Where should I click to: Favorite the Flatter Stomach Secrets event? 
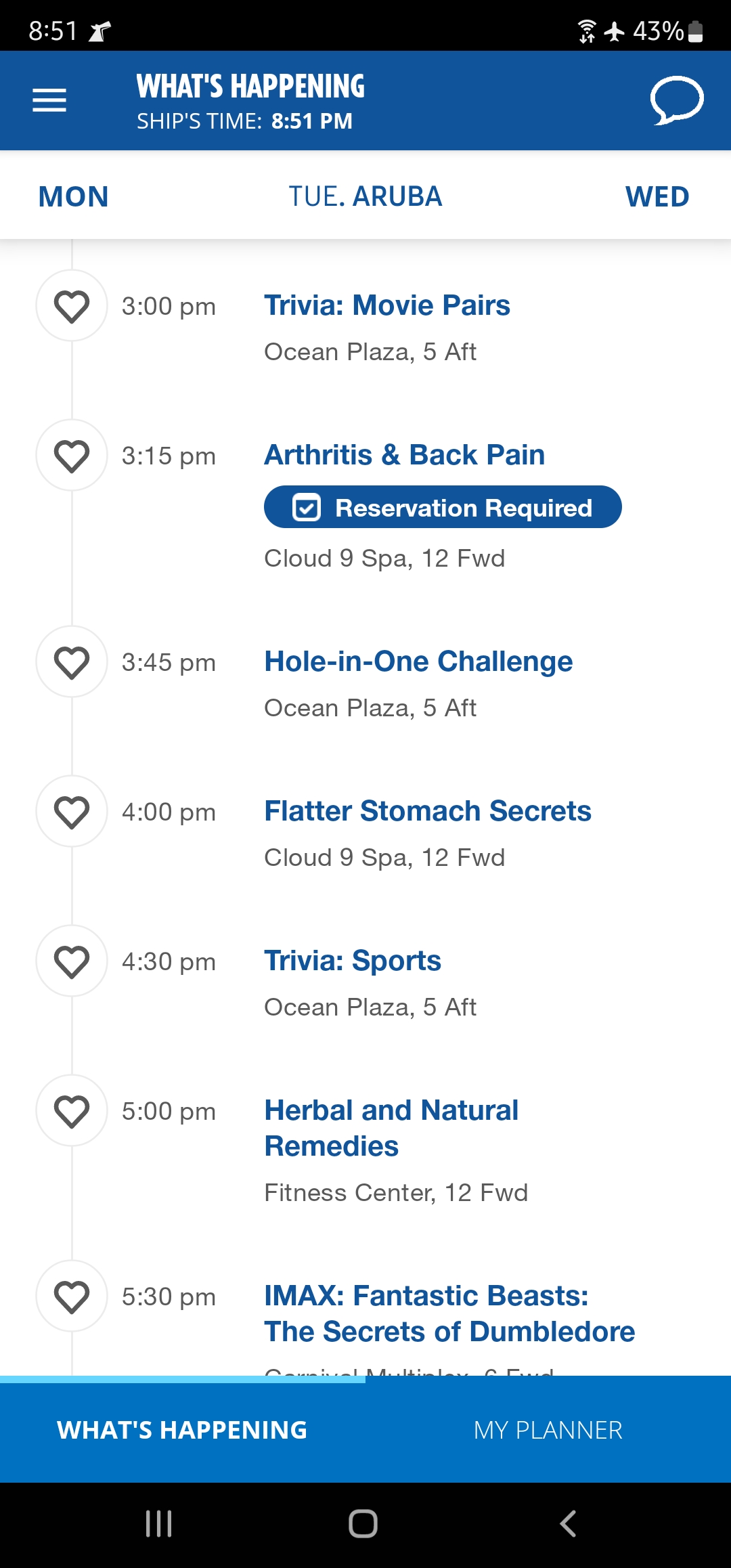pyautogui.click(x=72, y=812)
